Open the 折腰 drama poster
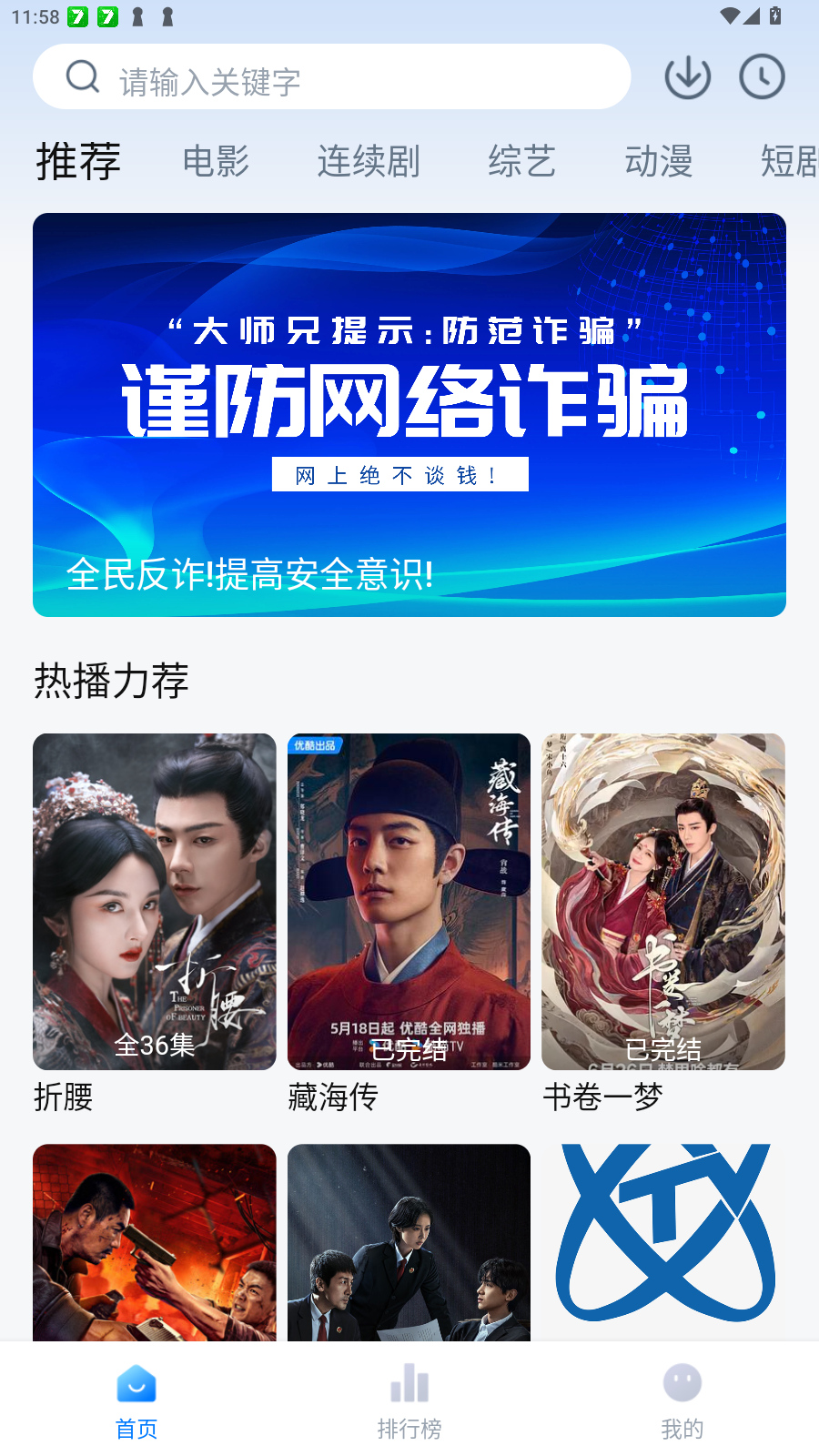 click(154, 901)
